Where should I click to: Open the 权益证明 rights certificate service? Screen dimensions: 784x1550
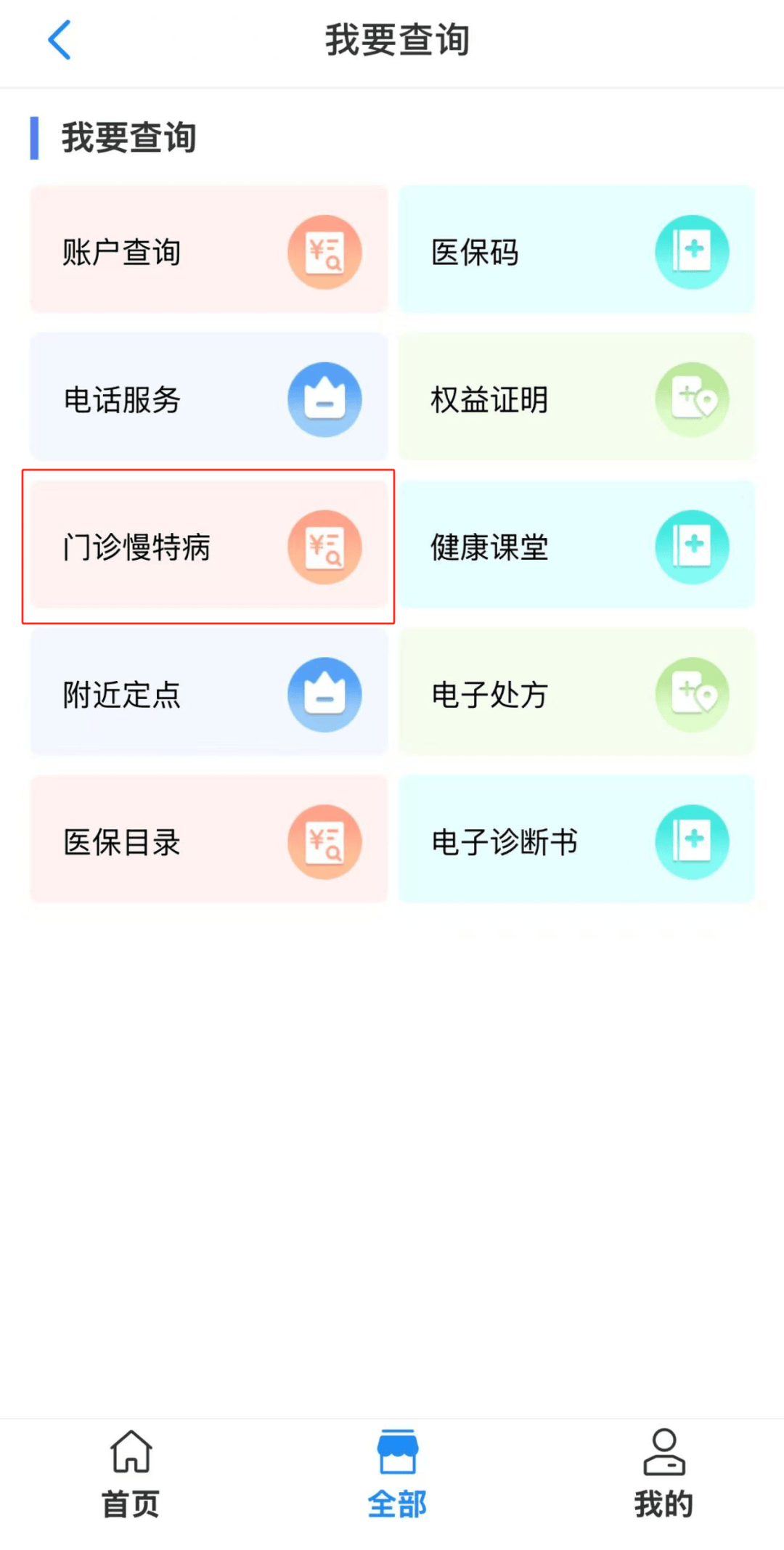[576, 399]
